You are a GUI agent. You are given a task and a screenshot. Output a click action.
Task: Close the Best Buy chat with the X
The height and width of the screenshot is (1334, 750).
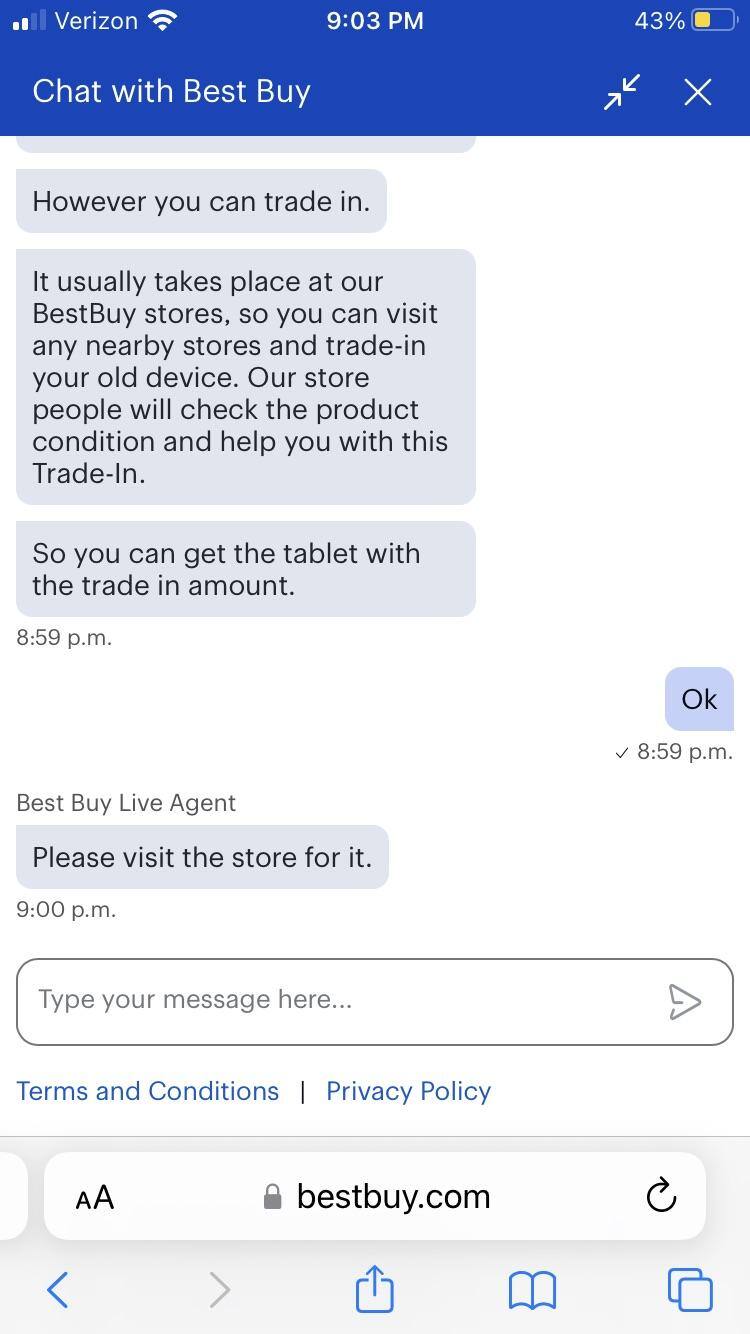[697, 91]
